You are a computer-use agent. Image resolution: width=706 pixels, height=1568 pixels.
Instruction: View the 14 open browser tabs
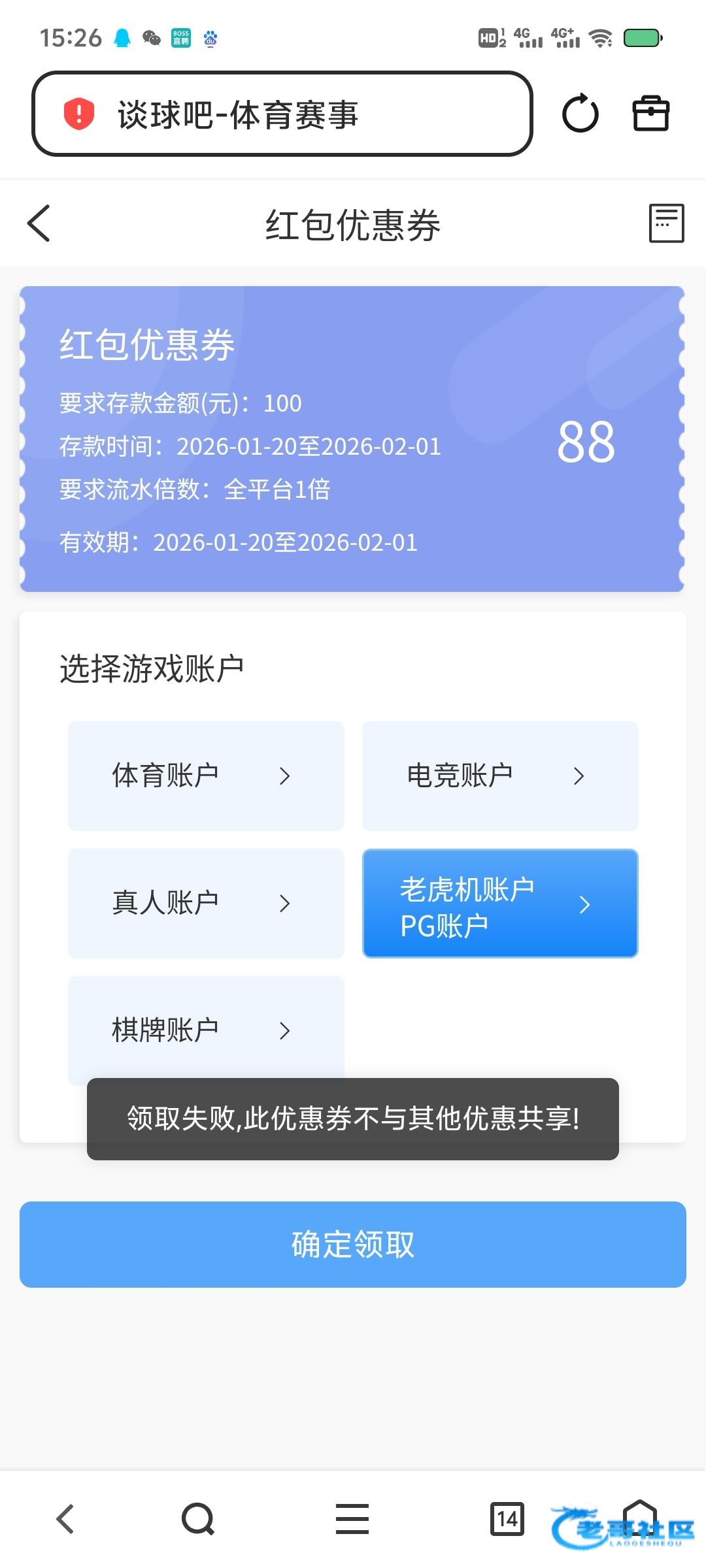coord(507,1518)
